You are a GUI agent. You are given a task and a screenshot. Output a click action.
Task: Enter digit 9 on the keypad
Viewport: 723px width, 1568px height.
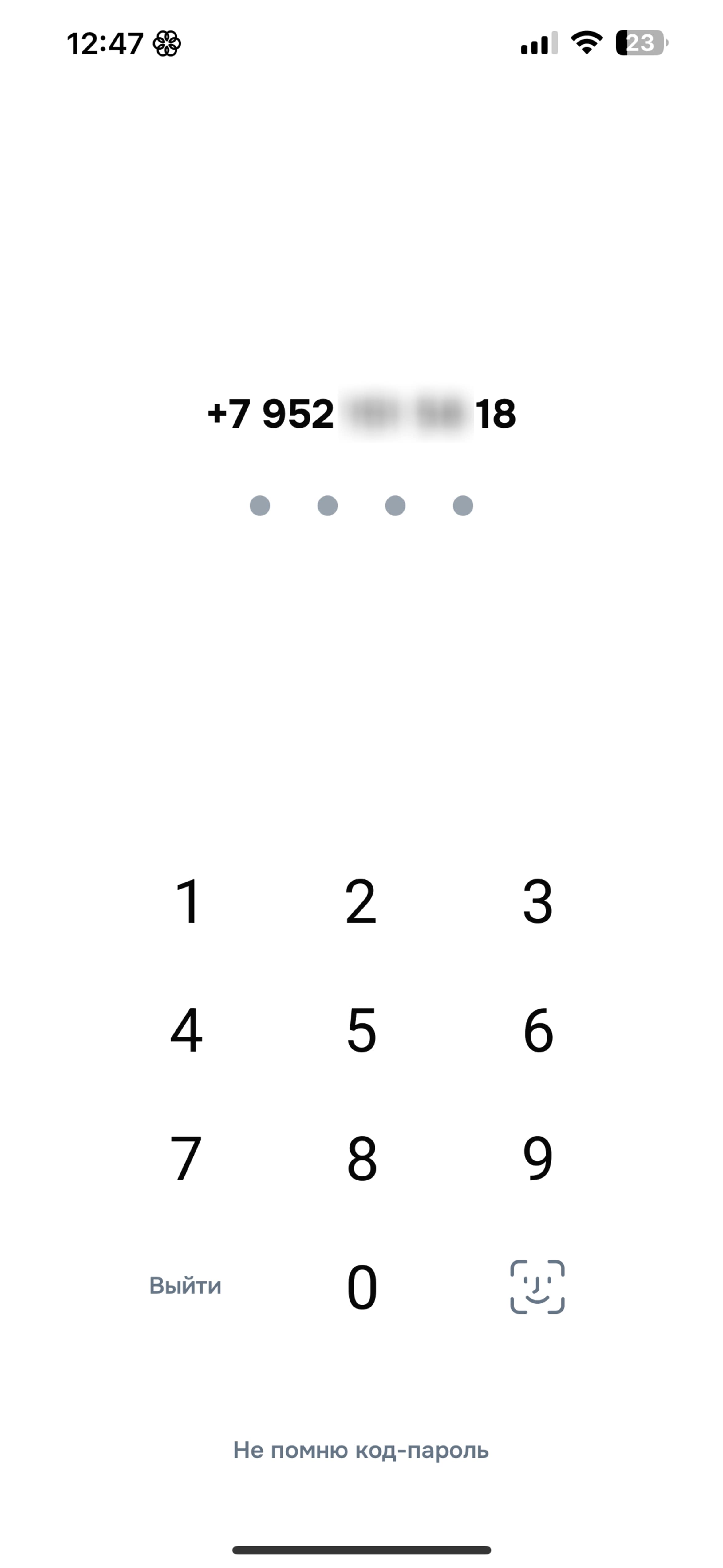[538, 1158]
